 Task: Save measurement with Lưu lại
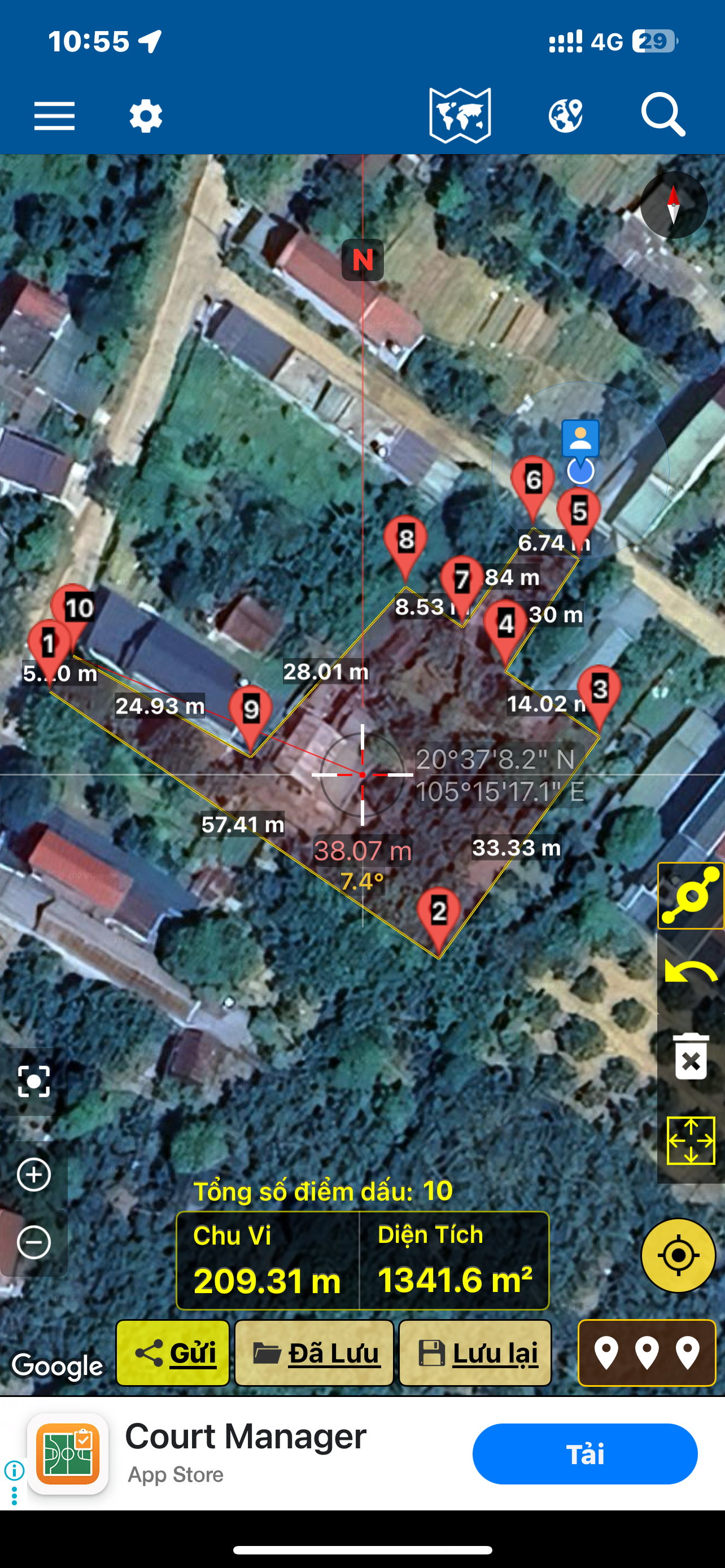pyautogui.click(x=475, y=1353)
